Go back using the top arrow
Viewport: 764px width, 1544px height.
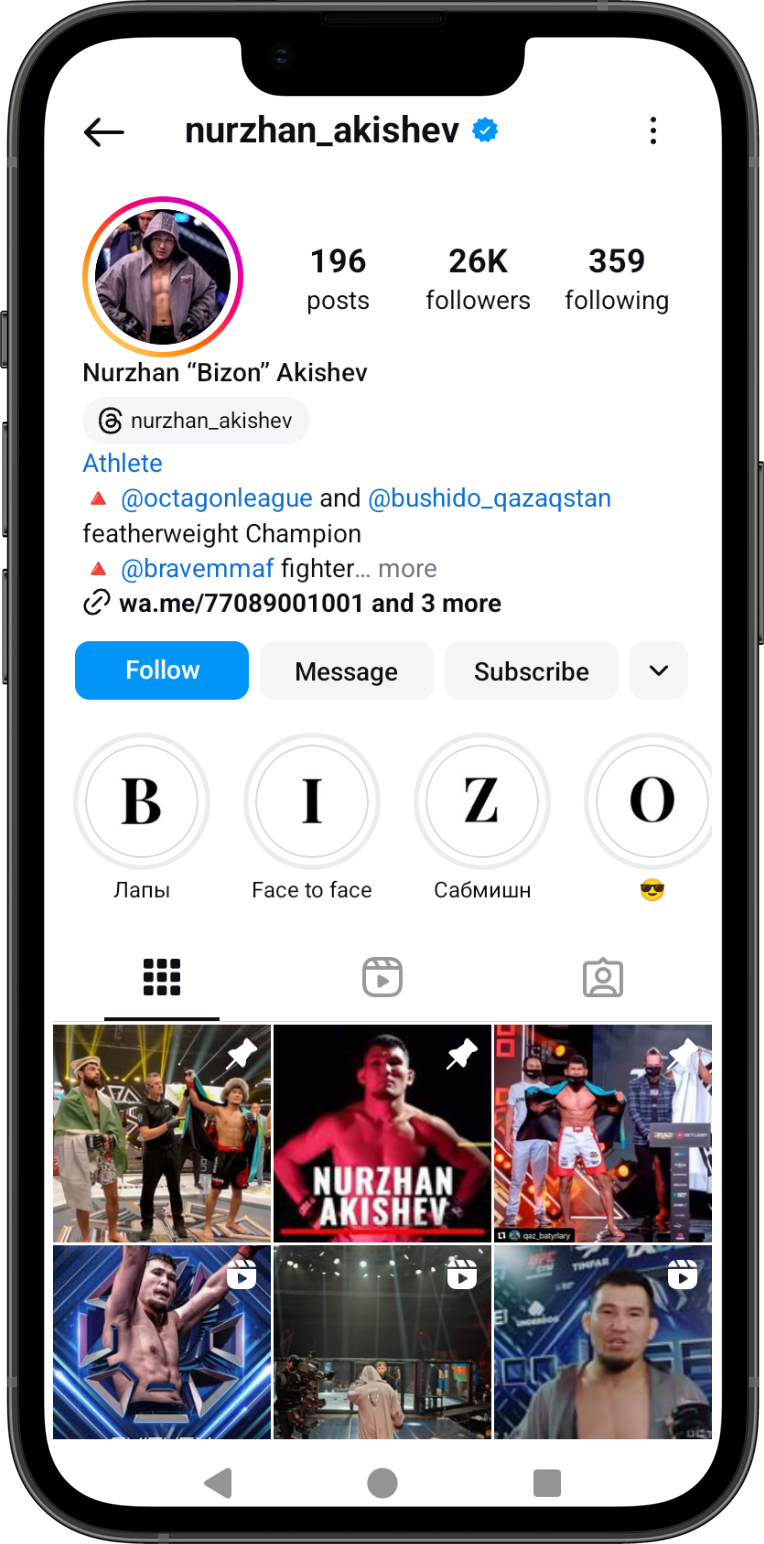(103, 131)
